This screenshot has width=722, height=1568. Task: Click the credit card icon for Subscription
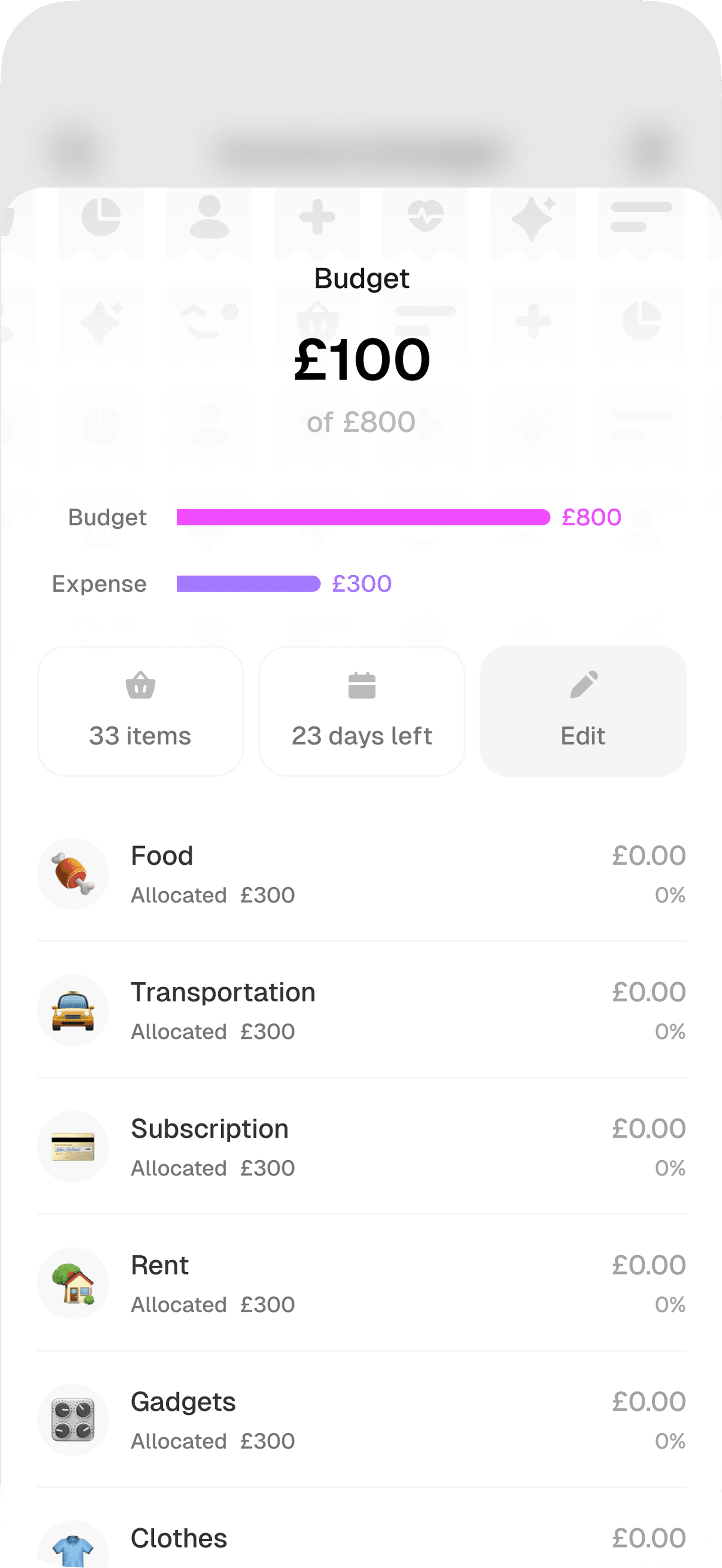pyautogui.click(x=72, y=1146)
